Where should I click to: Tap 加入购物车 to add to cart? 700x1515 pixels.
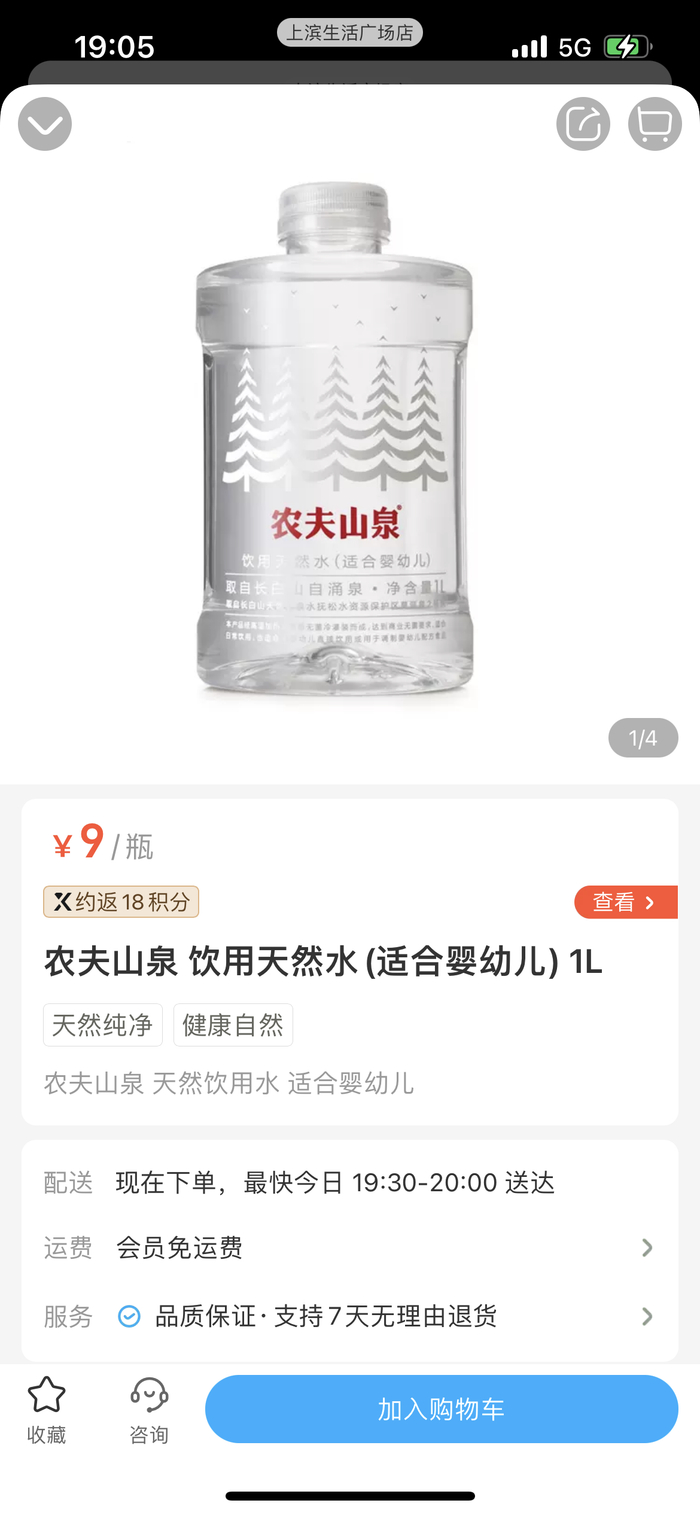(441, 1409)
